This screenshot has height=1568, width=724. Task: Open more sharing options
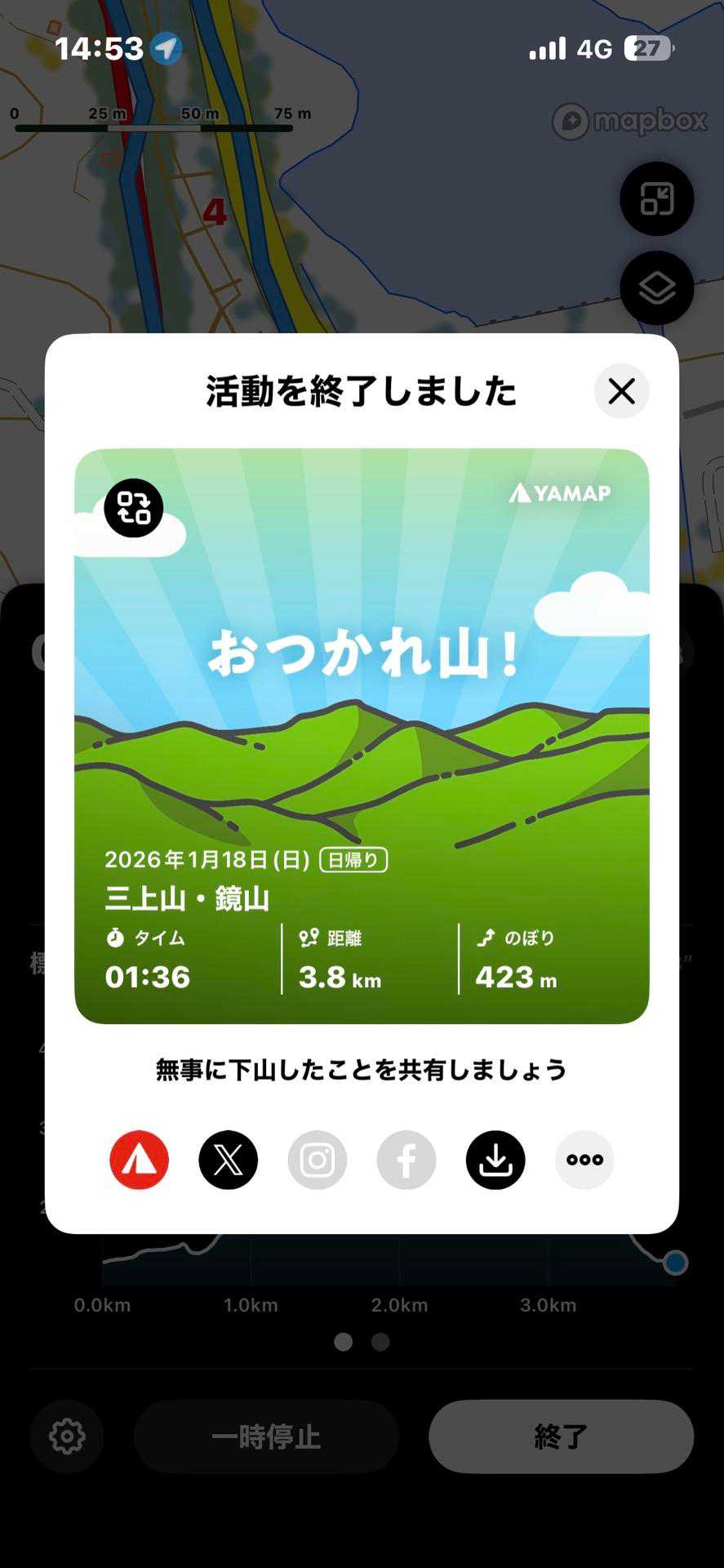click(584, 1160)
